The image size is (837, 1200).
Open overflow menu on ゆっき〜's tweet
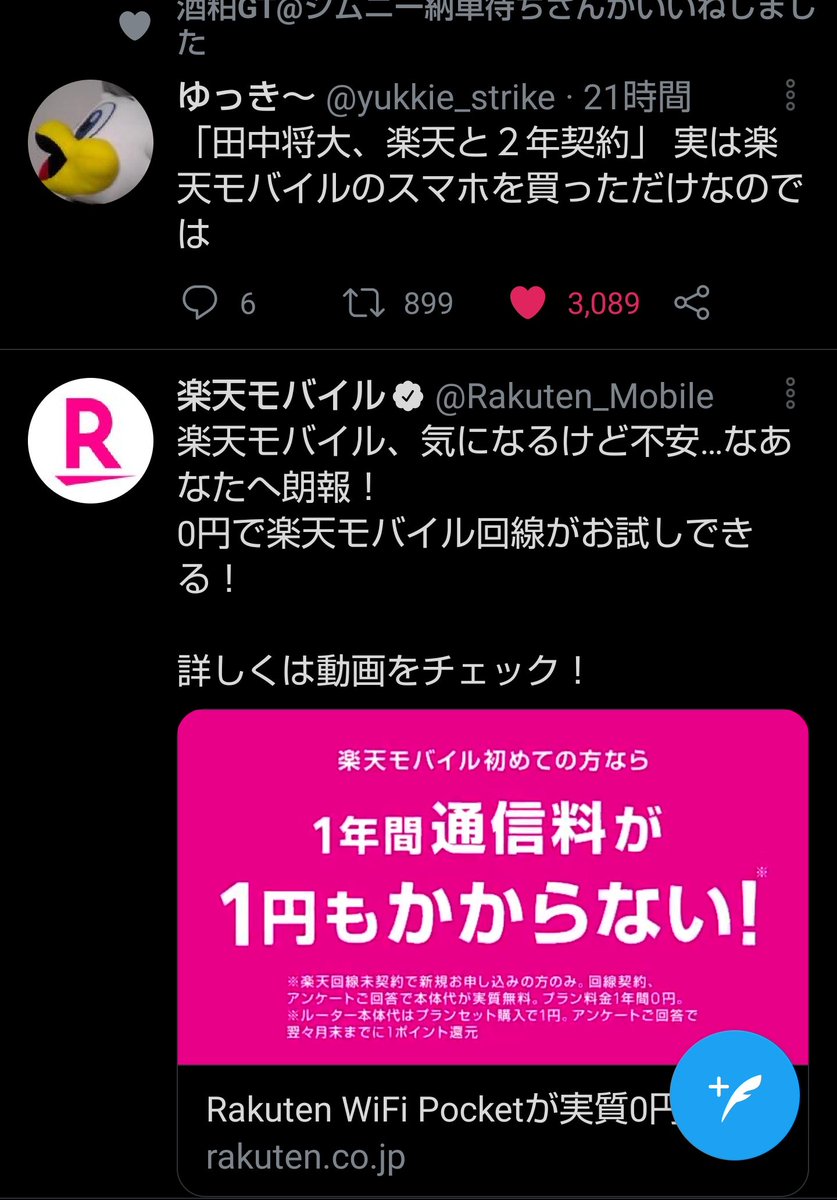click(x=790, y=96)
